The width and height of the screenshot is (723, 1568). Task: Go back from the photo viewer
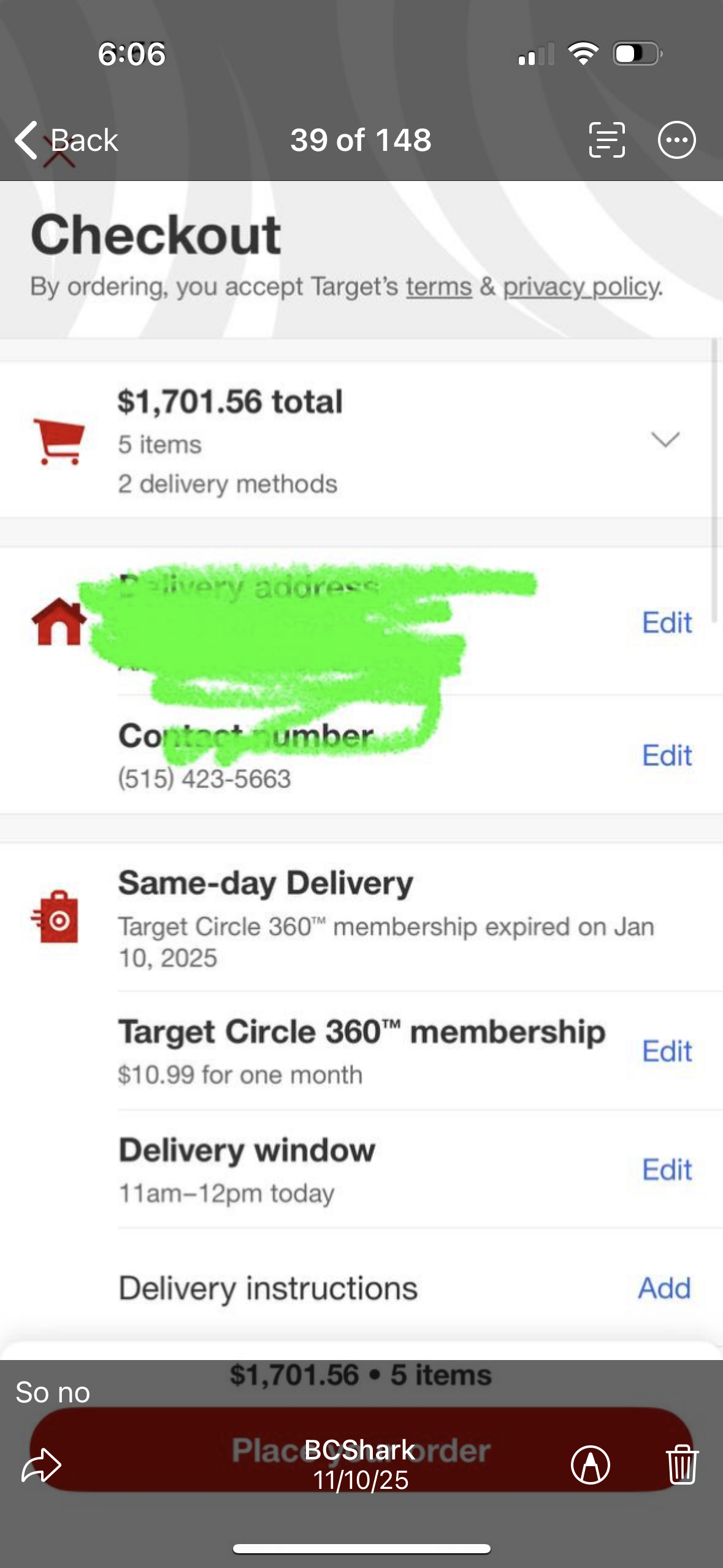tap(66, 140)
